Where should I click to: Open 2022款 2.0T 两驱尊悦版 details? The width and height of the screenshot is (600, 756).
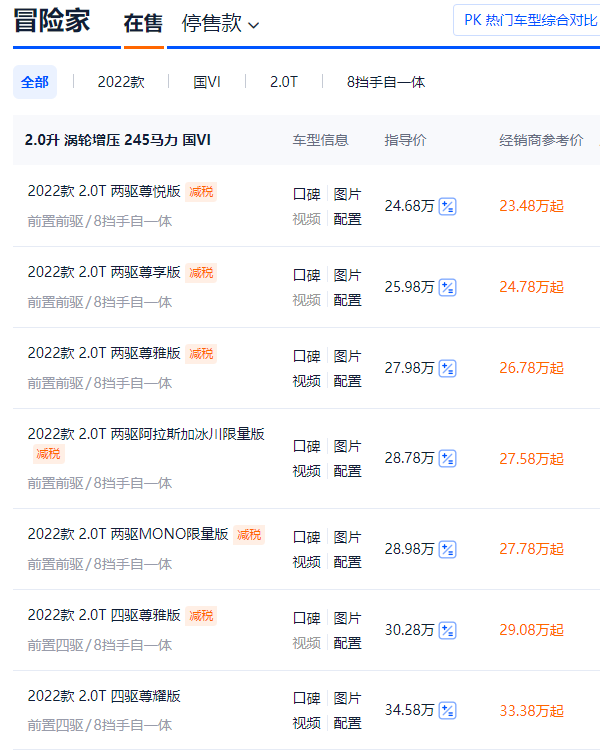104,191
